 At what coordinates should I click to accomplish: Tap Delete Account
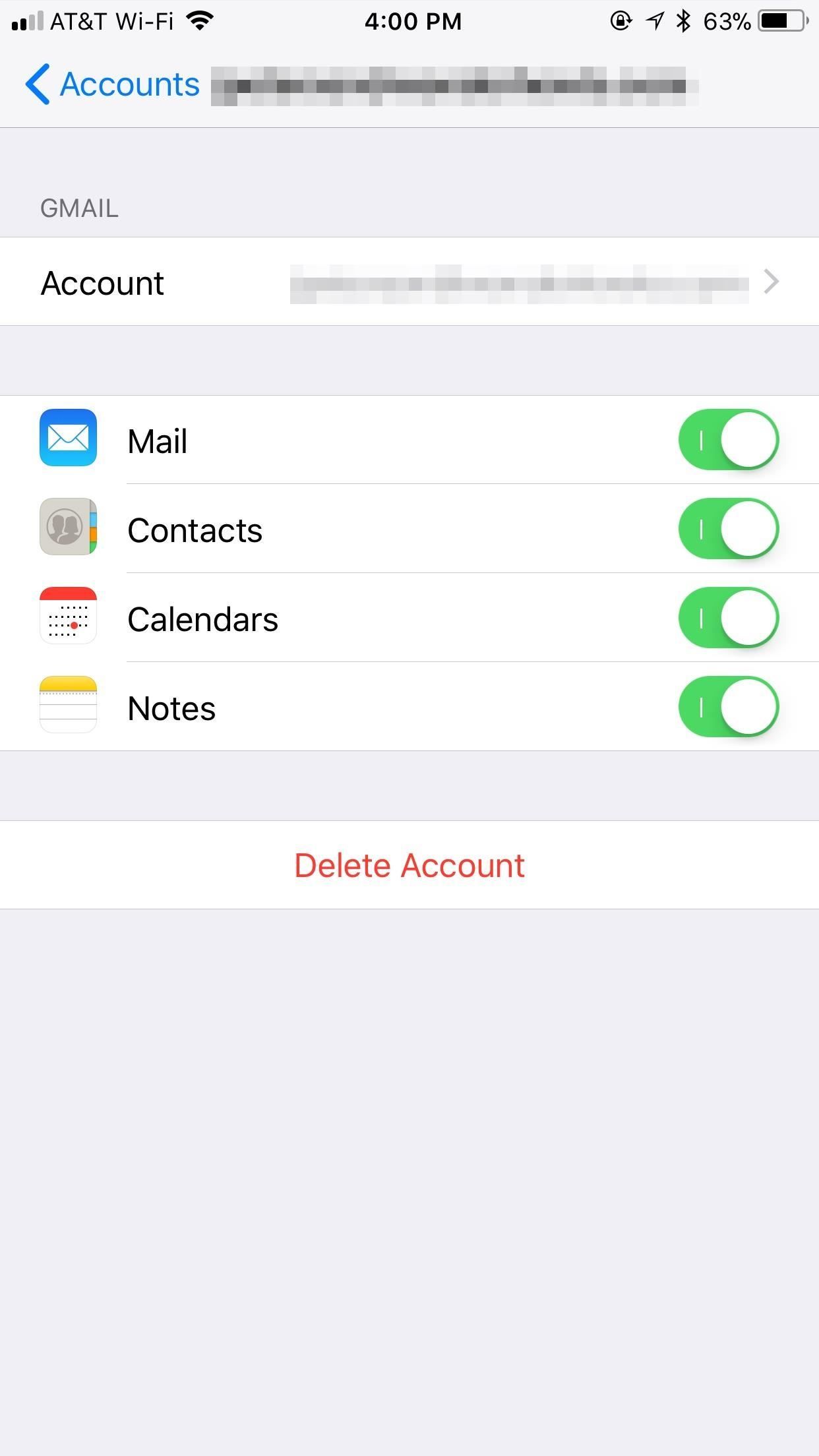click(409, 865)
